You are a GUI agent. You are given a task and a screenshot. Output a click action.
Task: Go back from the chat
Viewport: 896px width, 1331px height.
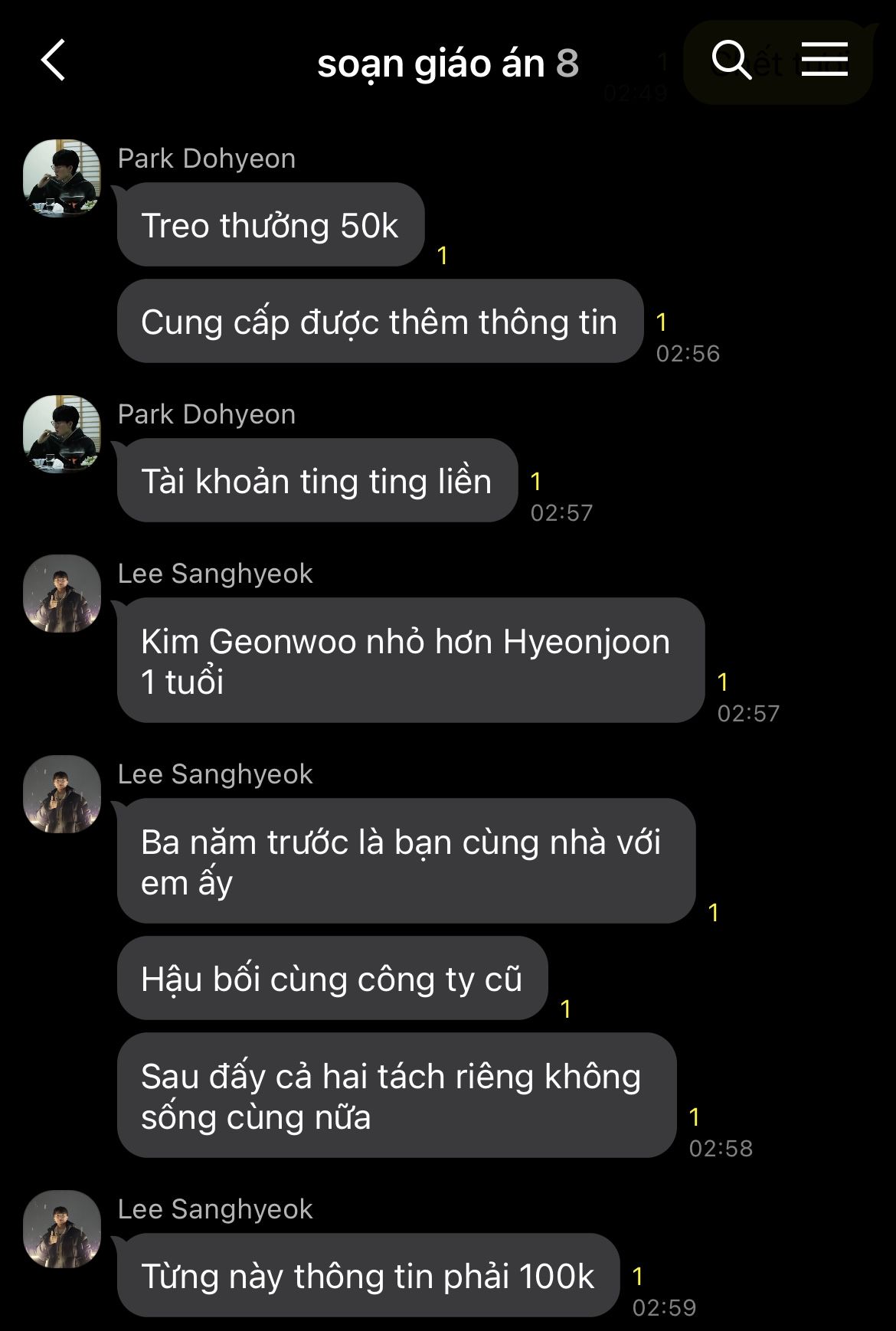click(54, 60)
